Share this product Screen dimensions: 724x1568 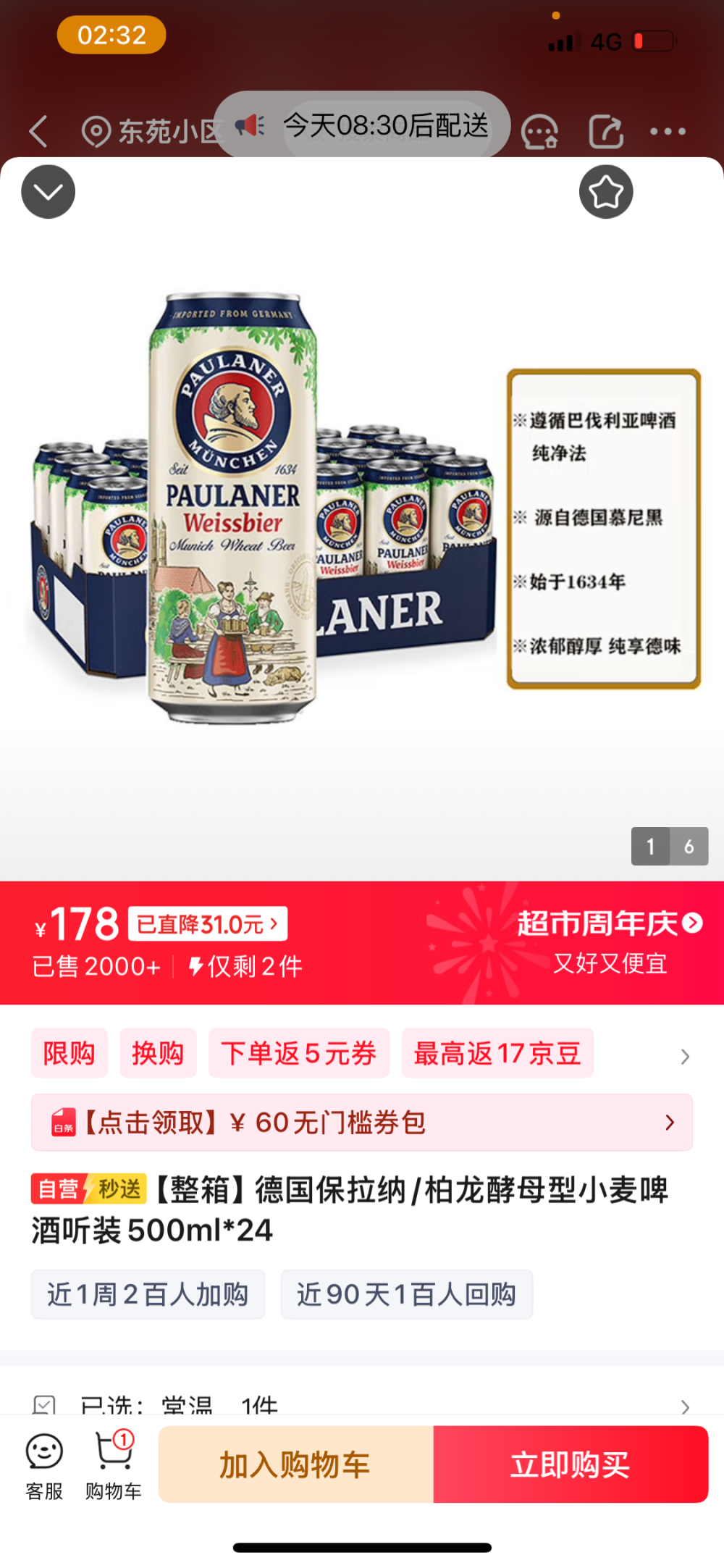(605, 131)
